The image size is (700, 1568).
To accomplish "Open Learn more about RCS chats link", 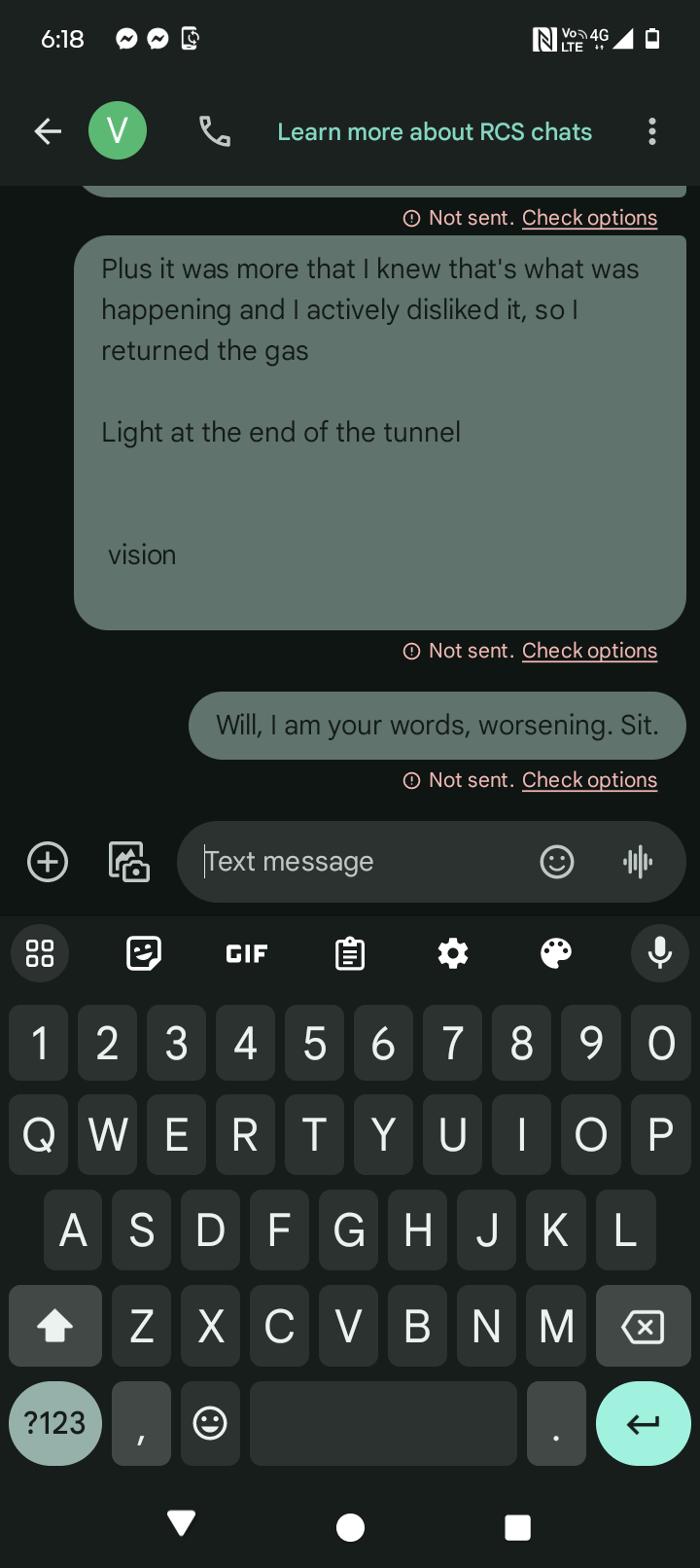I will tap(435, 131).
